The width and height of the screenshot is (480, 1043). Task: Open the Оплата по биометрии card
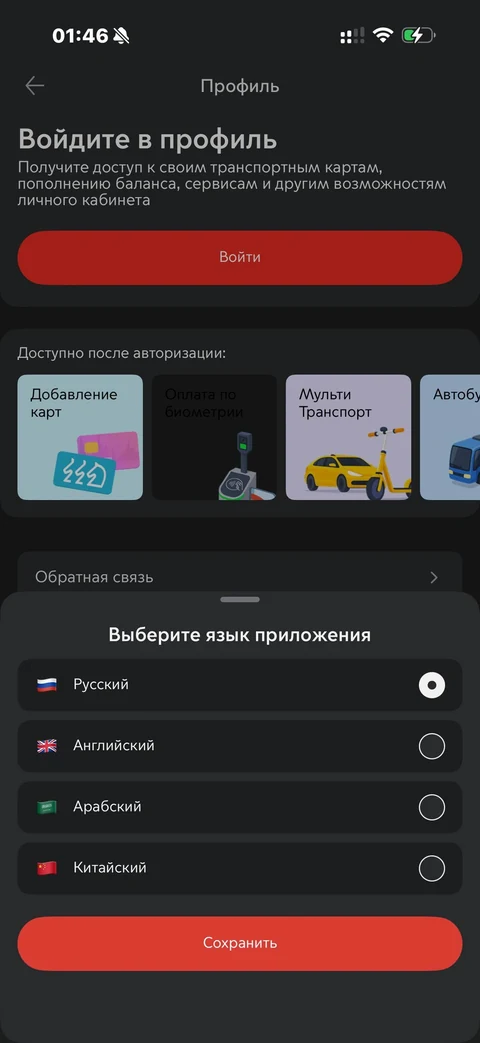214,437
